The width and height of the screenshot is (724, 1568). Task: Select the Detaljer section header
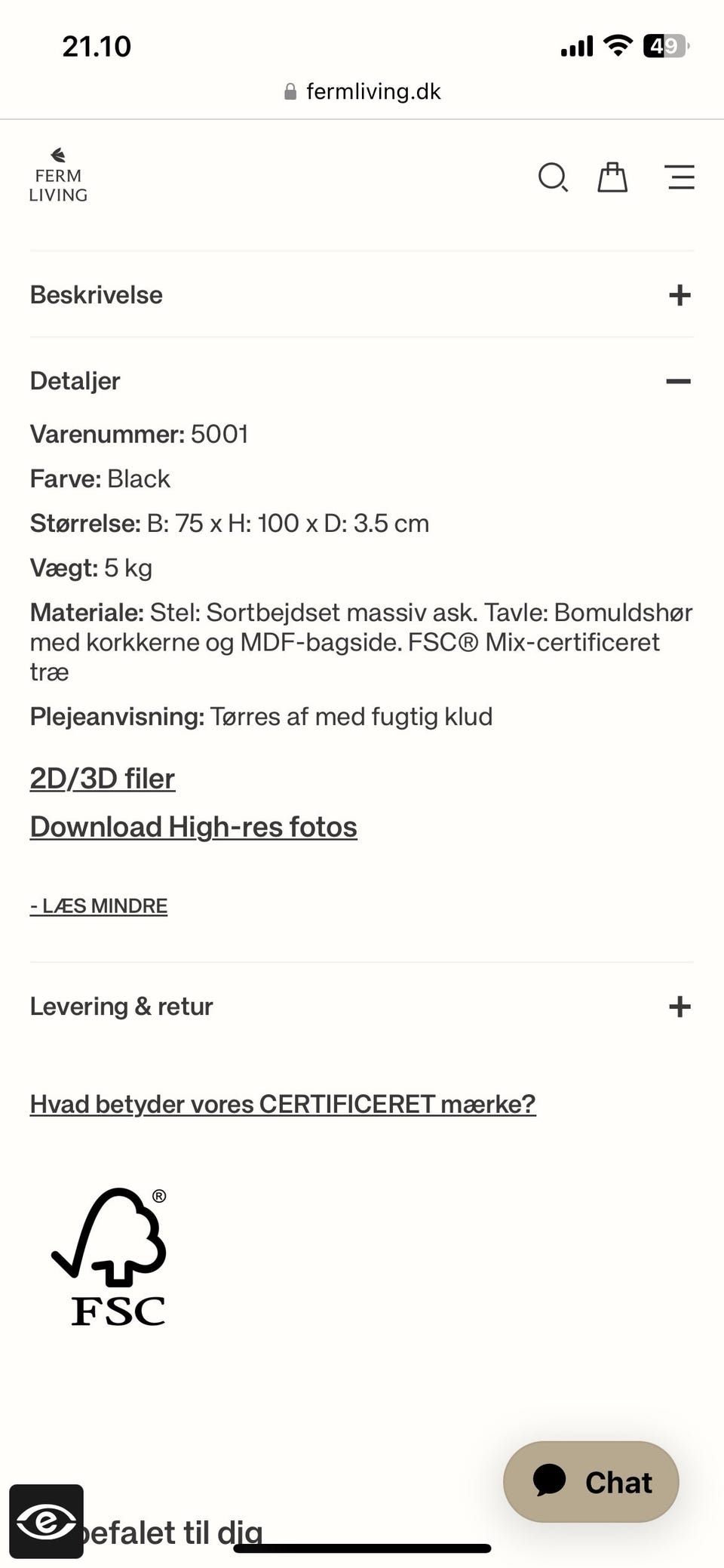(74, 381)
